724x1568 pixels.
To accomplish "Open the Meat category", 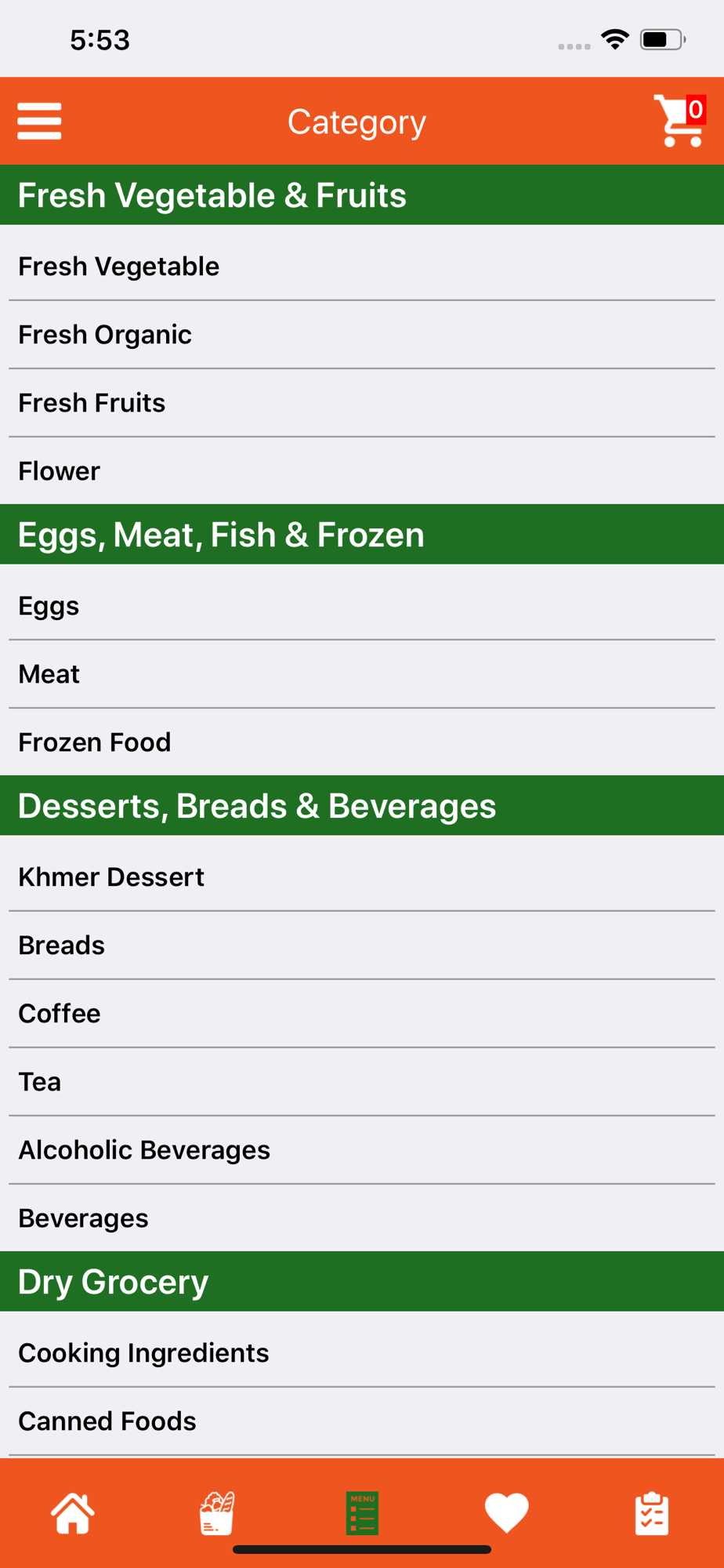I will point(362,674).
